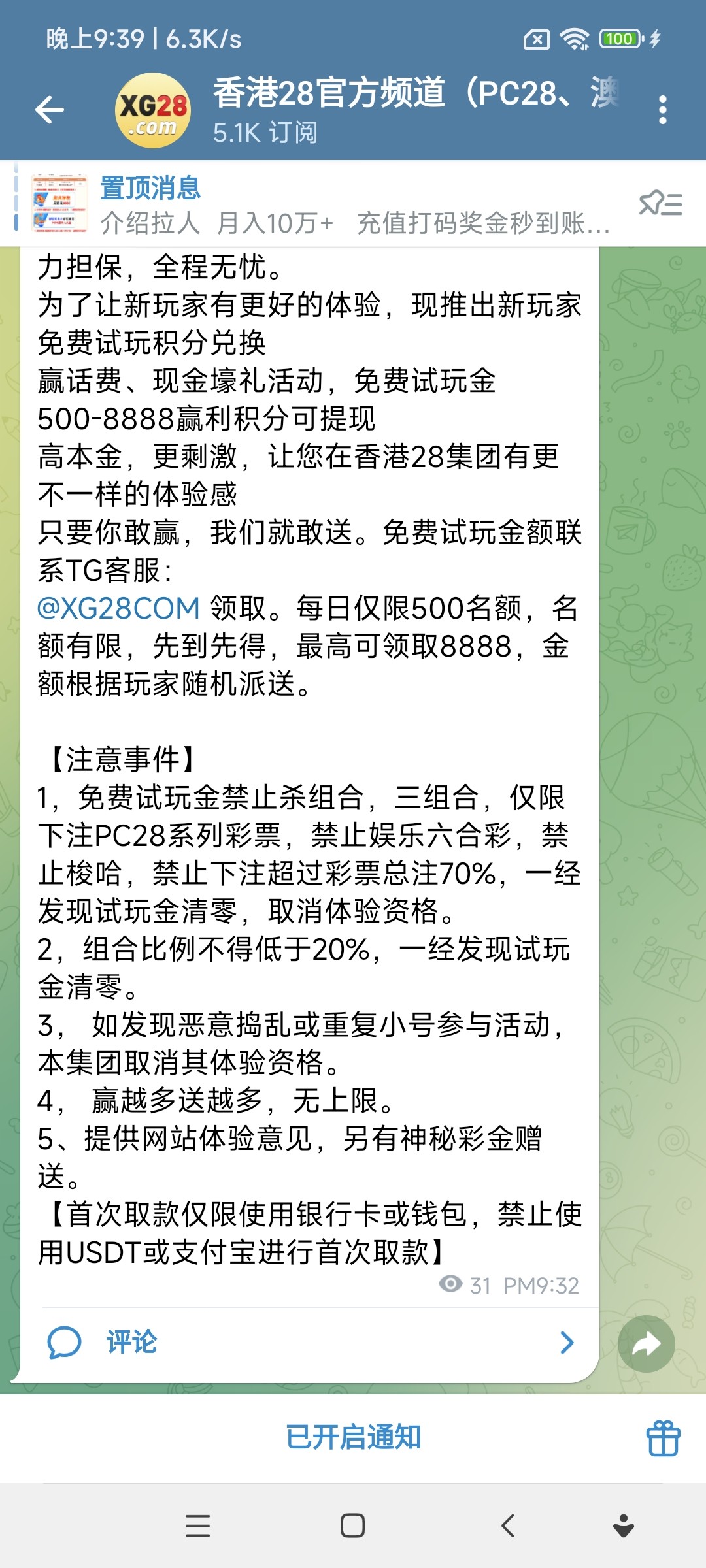Share this post with the forward arrow
706x1568 pixels.
(x=646, y=1343)
